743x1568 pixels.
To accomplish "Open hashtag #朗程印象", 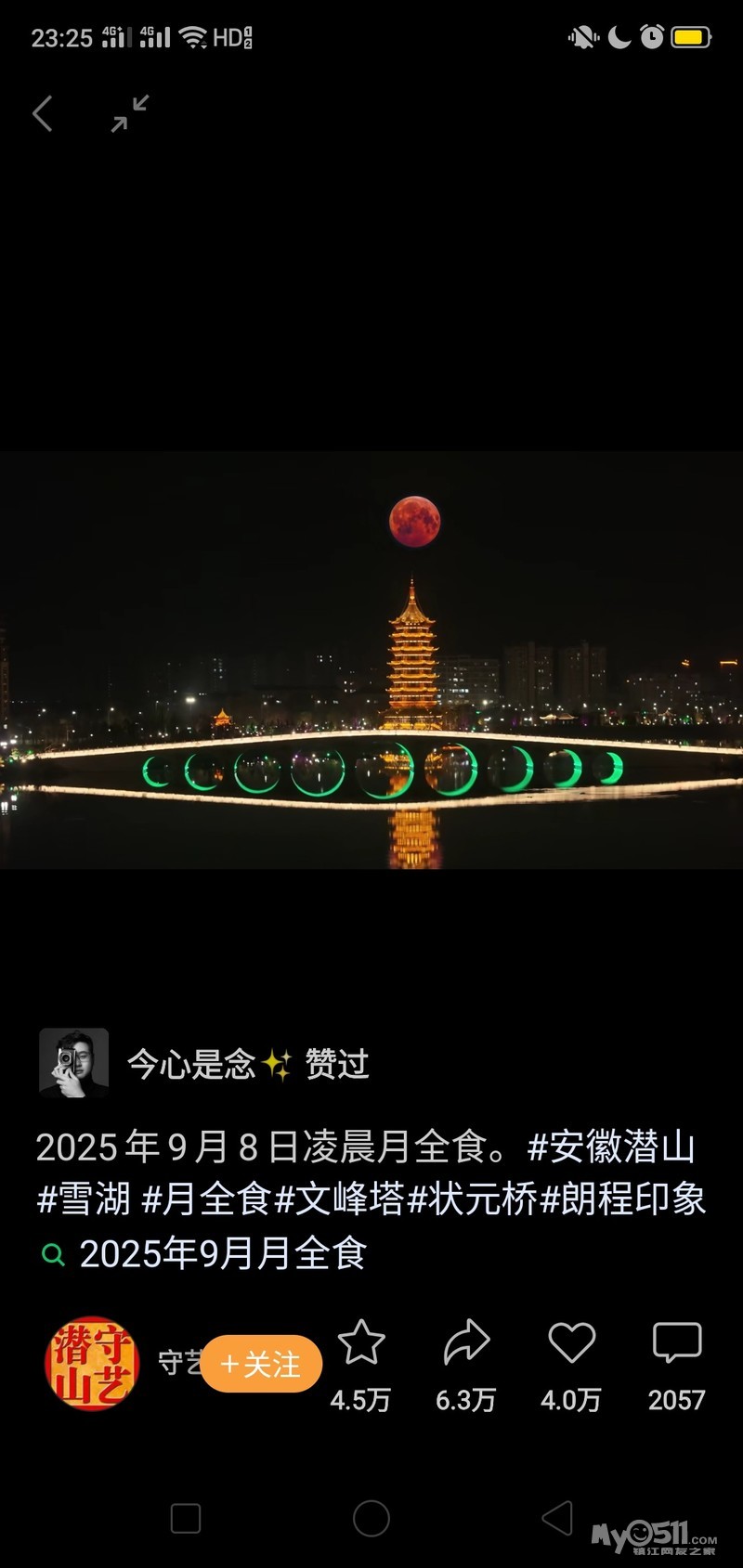I will [x=623, y=1199].
